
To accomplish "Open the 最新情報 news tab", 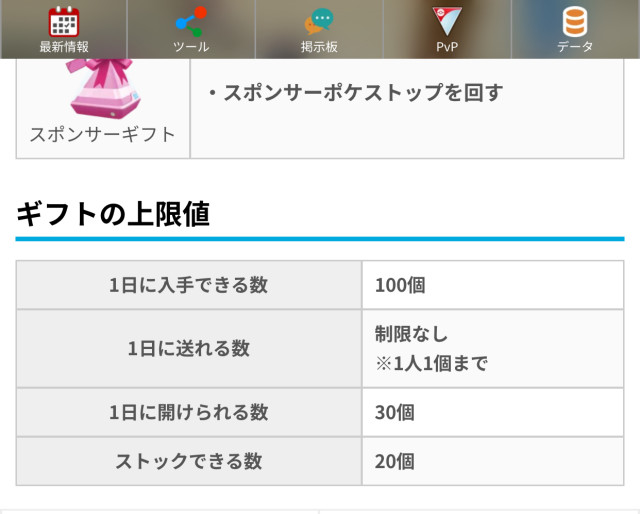I will (x=64, y=29).
